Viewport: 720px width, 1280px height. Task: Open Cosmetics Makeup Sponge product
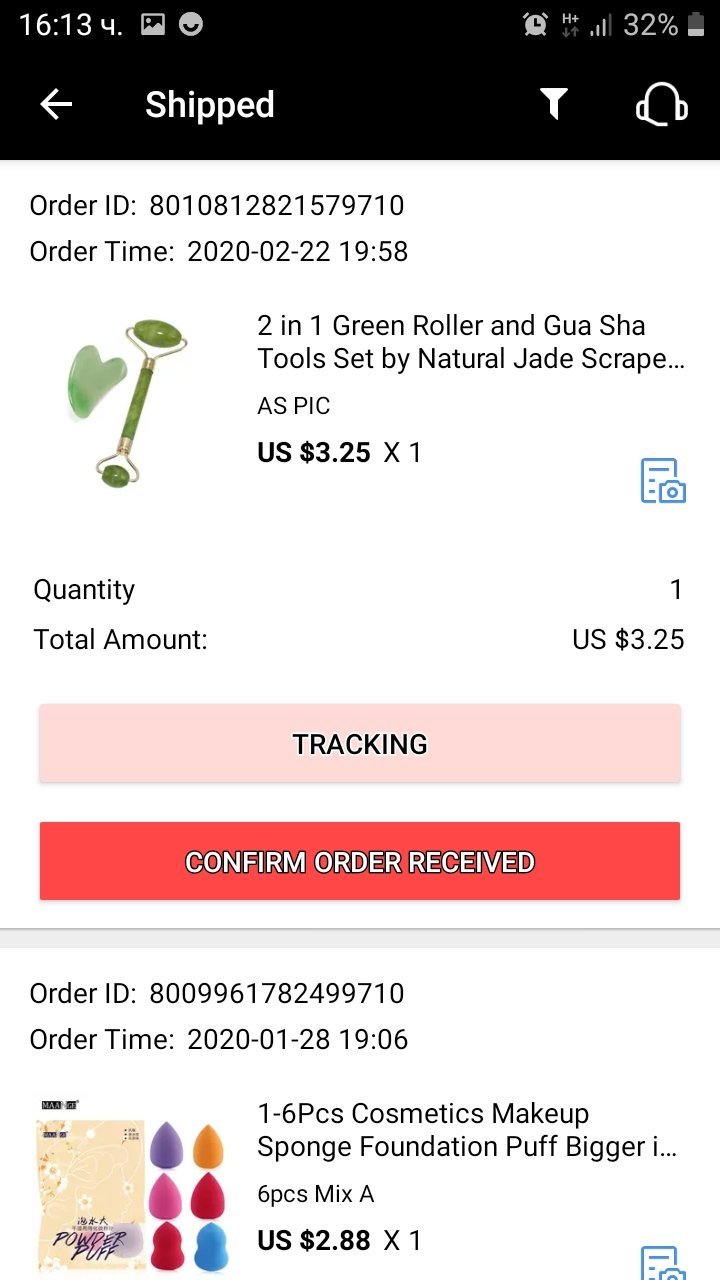468,1129
